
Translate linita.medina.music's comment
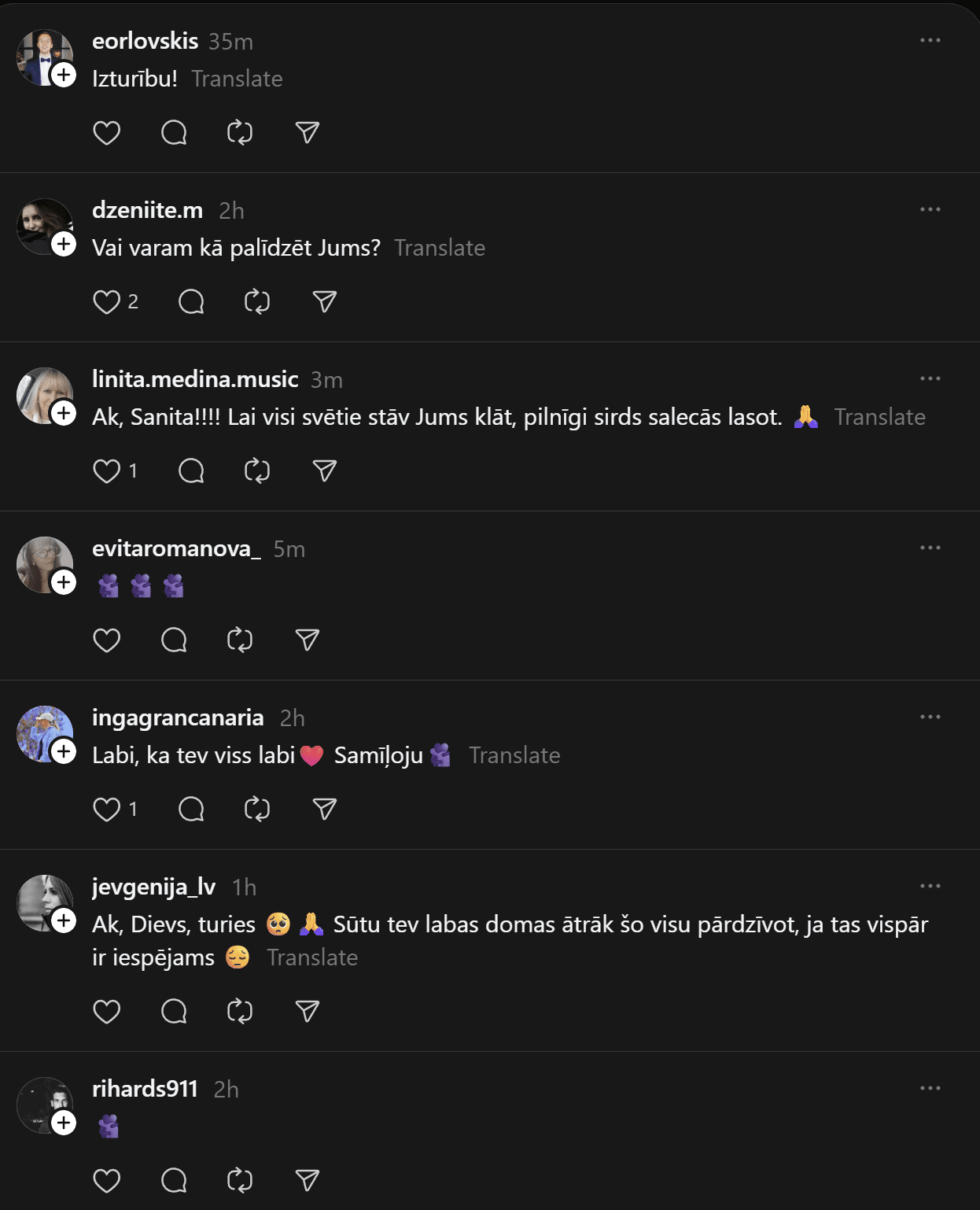(879, 417)
